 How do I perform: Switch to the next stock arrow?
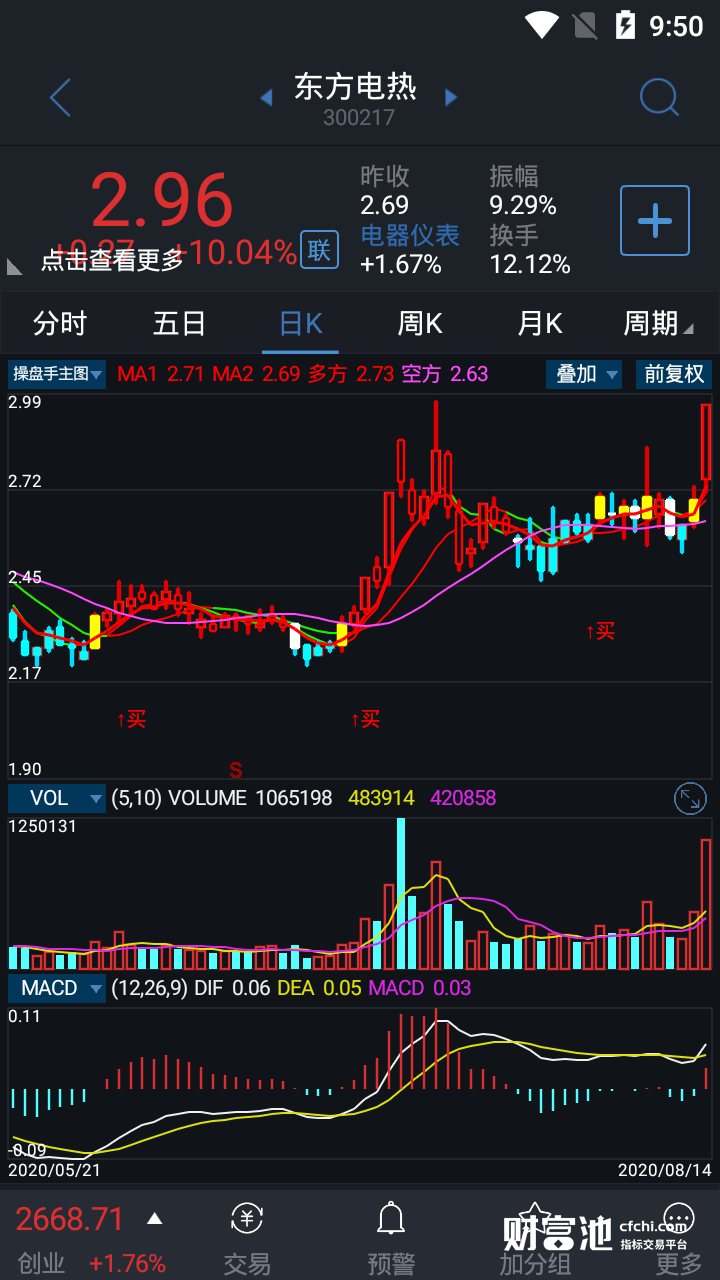[451, 97]
